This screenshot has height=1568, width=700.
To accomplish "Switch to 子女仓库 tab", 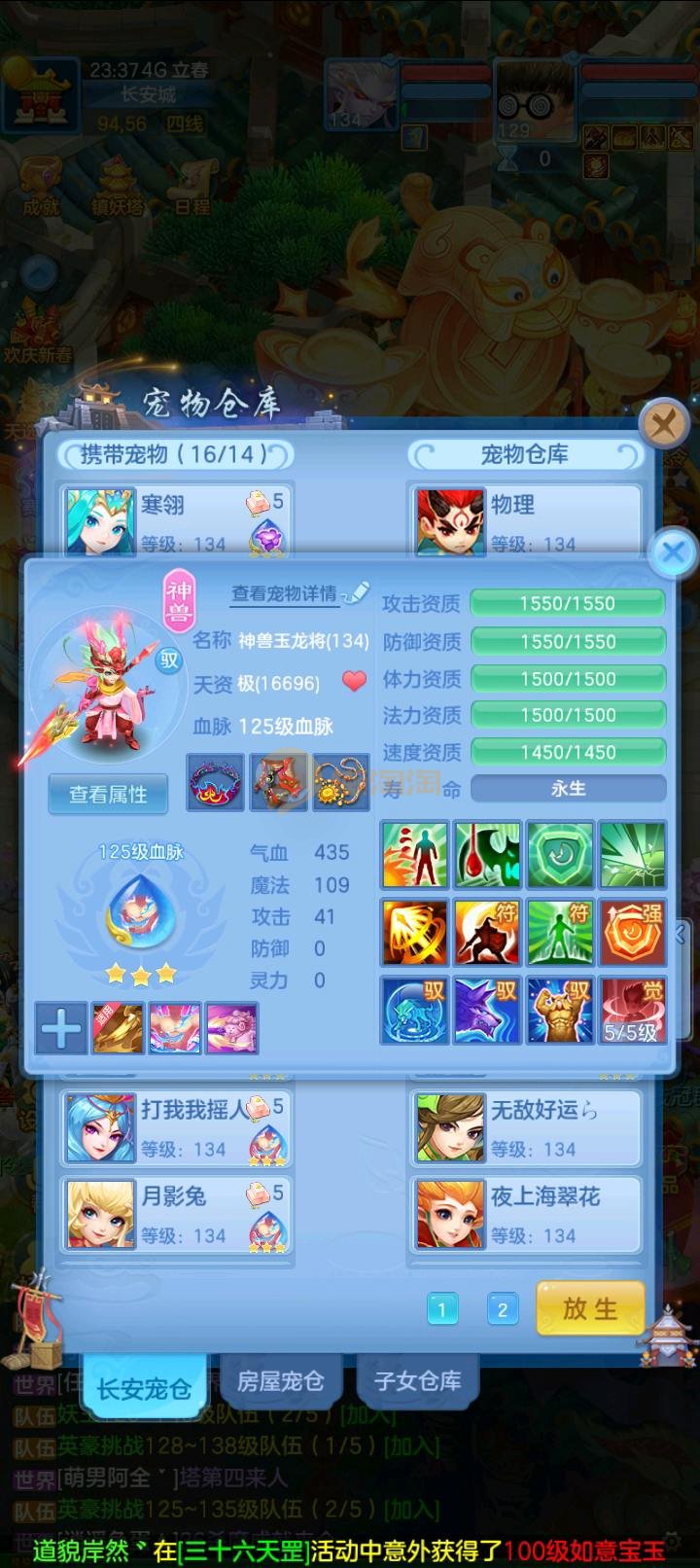I will (x=417, y=1381).
